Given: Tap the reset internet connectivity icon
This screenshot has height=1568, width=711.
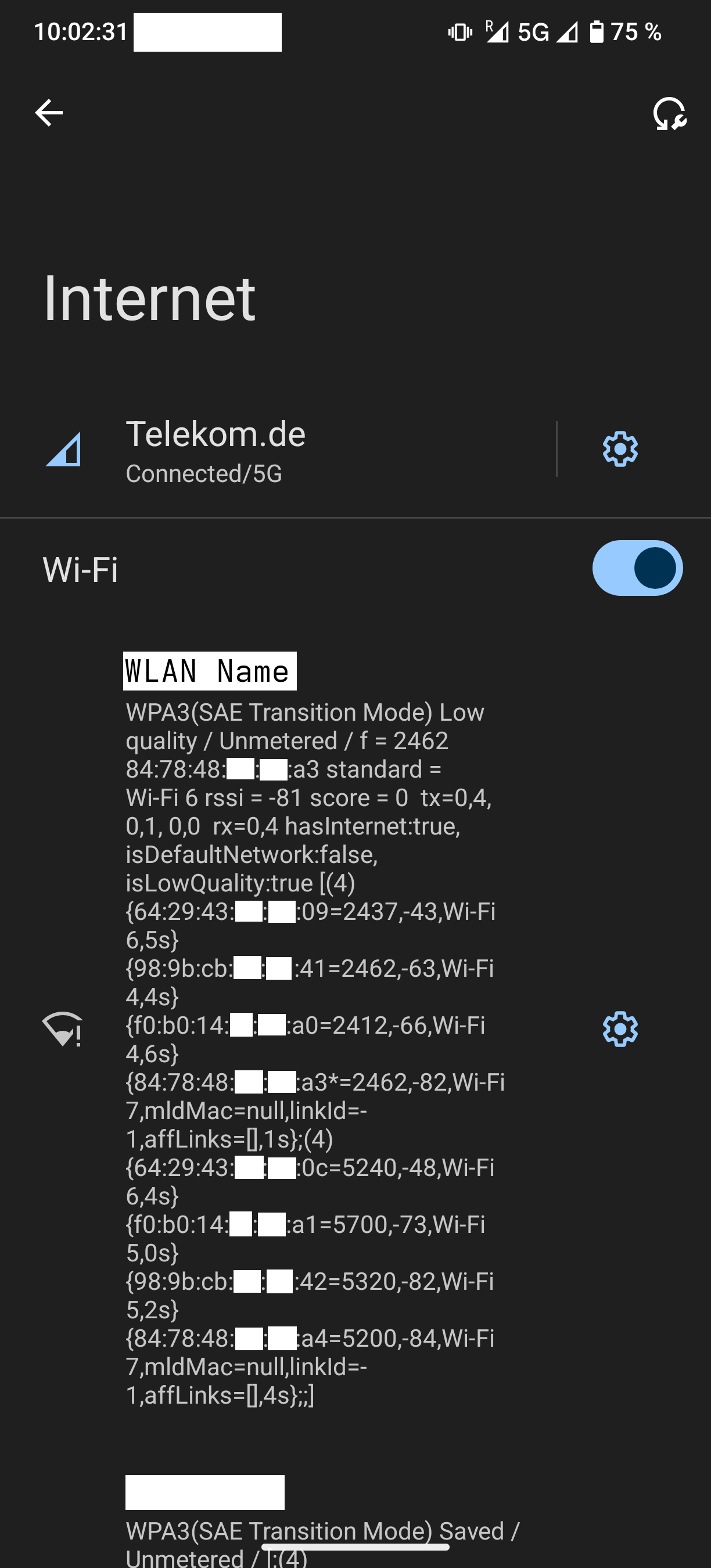Looking at the screenshot, I should click(x=669, y=114).
